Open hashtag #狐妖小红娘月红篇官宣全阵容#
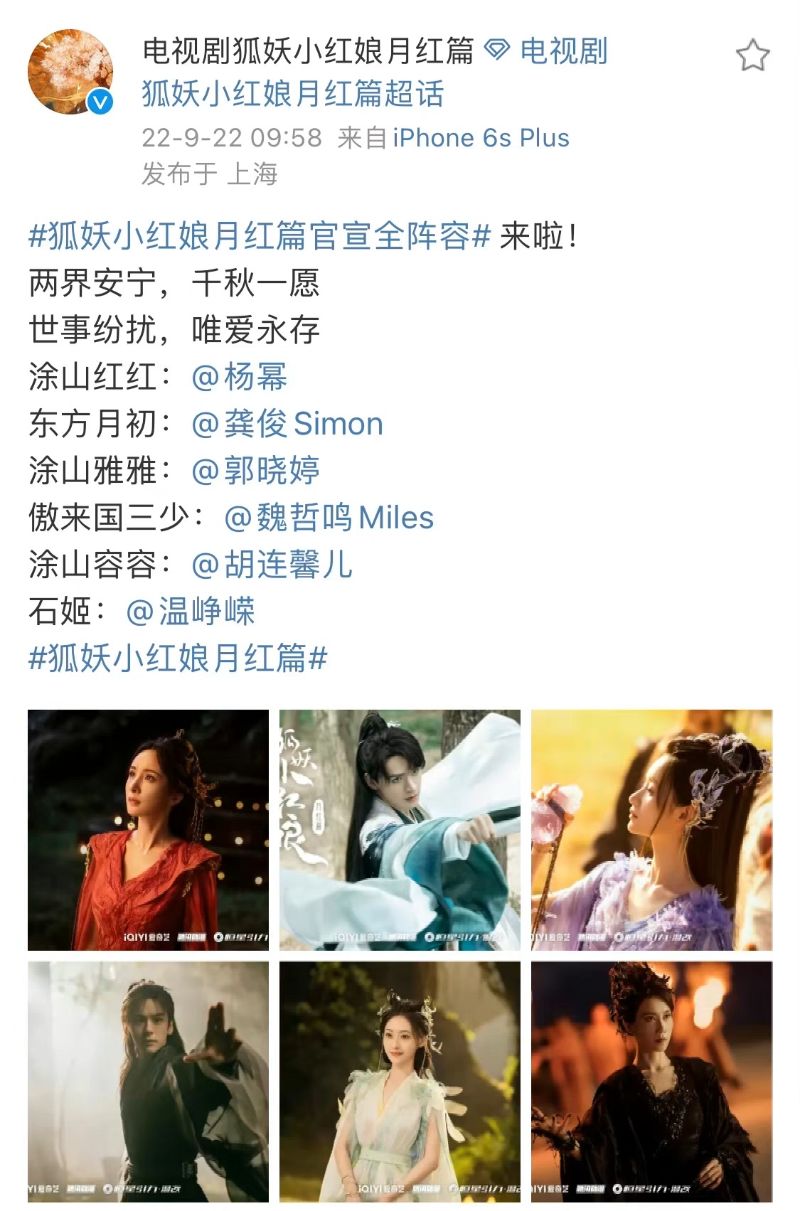 click(260, 237)
